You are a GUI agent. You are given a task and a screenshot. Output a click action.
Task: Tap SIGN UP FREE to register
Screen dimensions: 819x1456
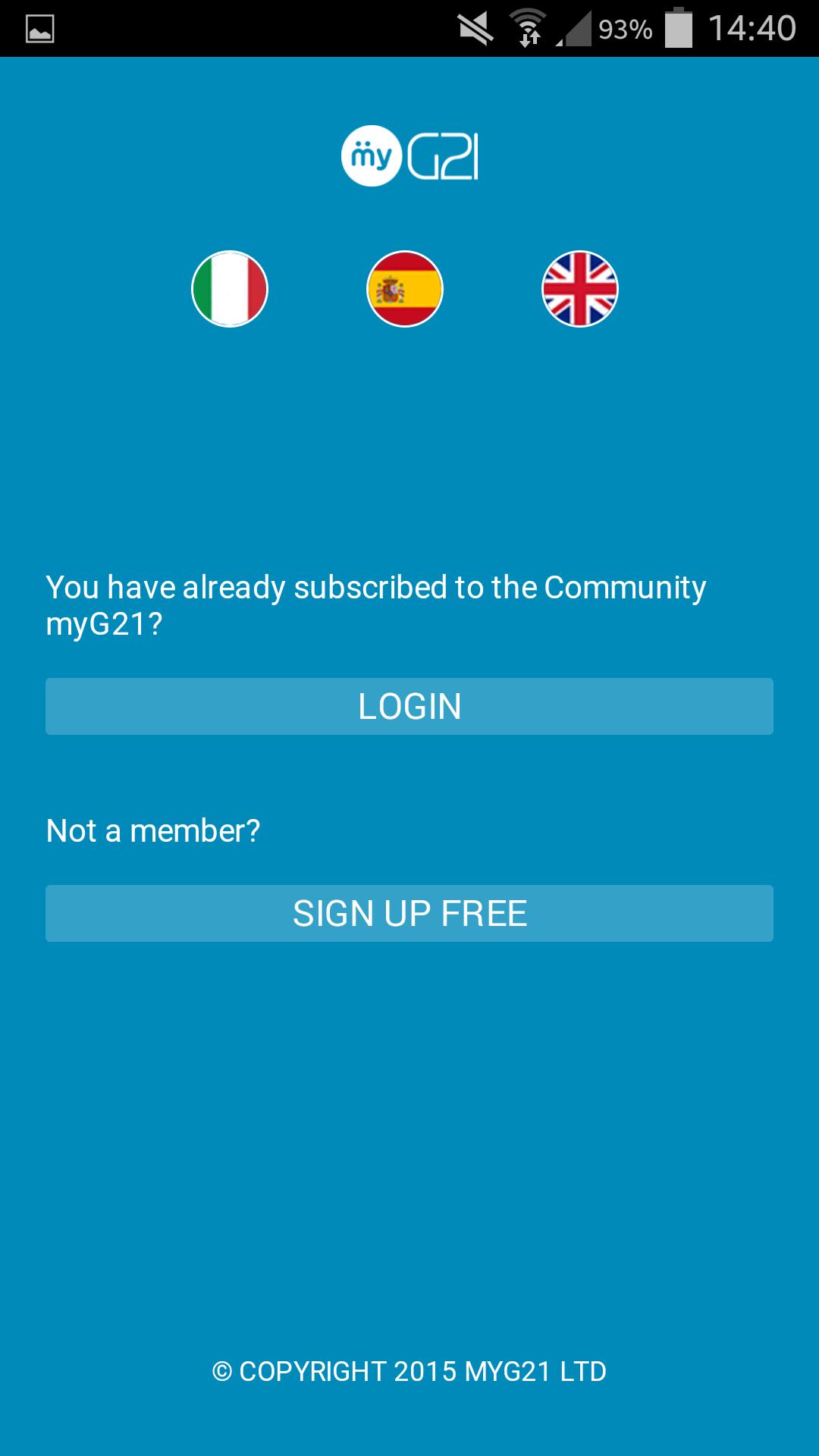click(x=409, y=913)
